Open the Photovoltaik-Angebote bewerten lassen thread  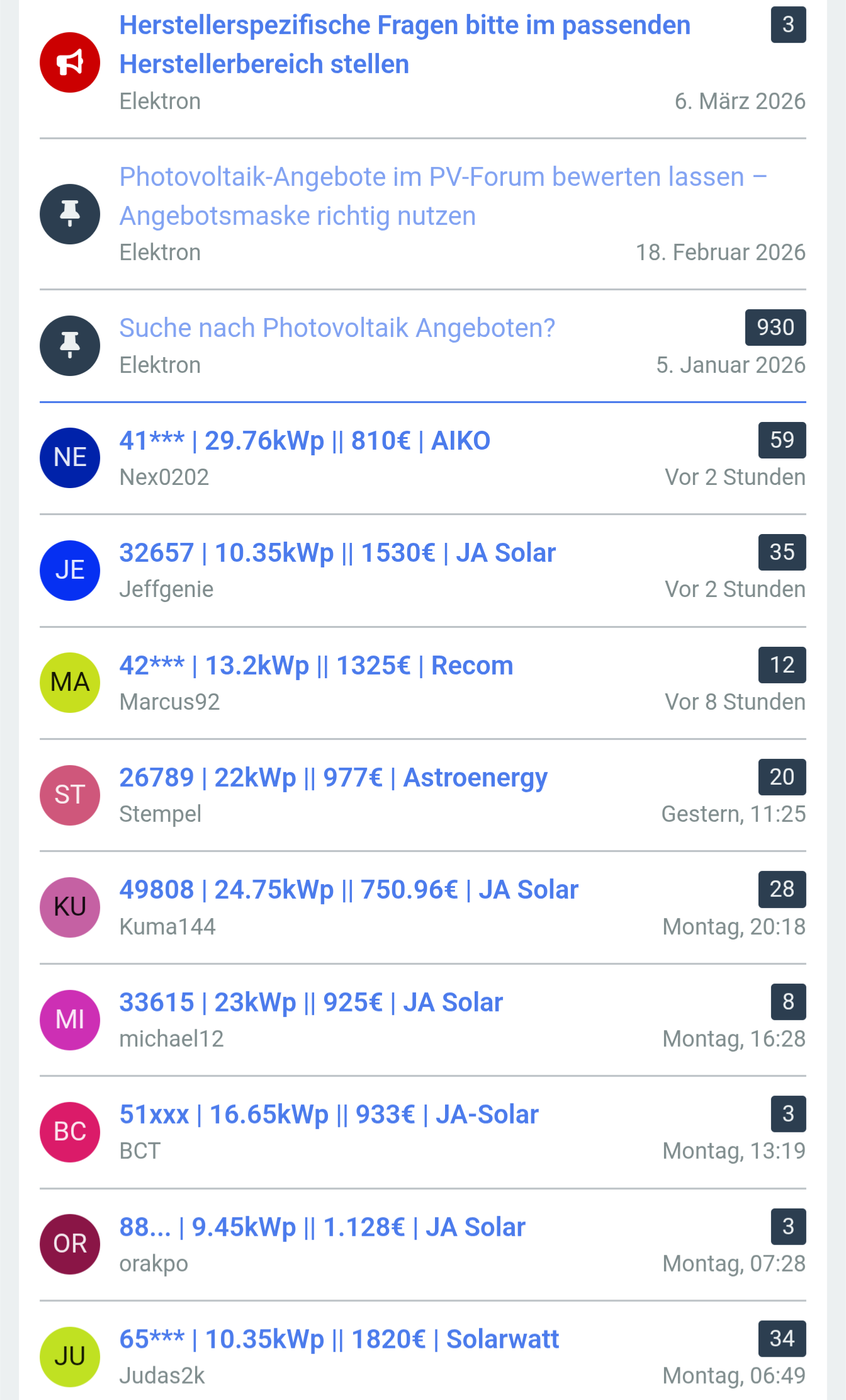point(443,196)
